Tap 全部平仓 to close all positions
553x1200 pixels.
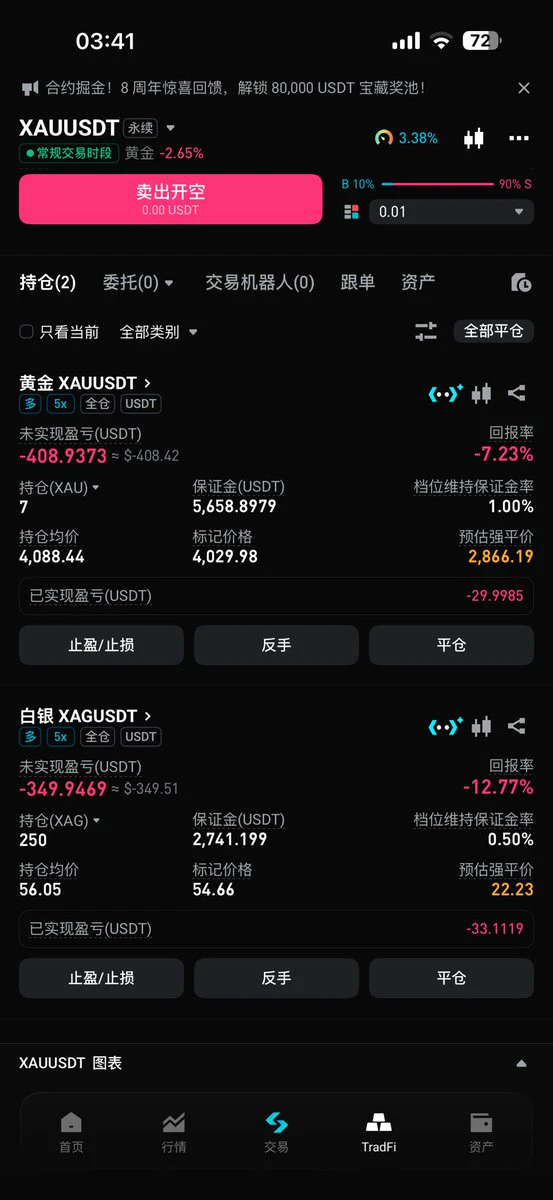pyautogui.click(x=494, y=331)
